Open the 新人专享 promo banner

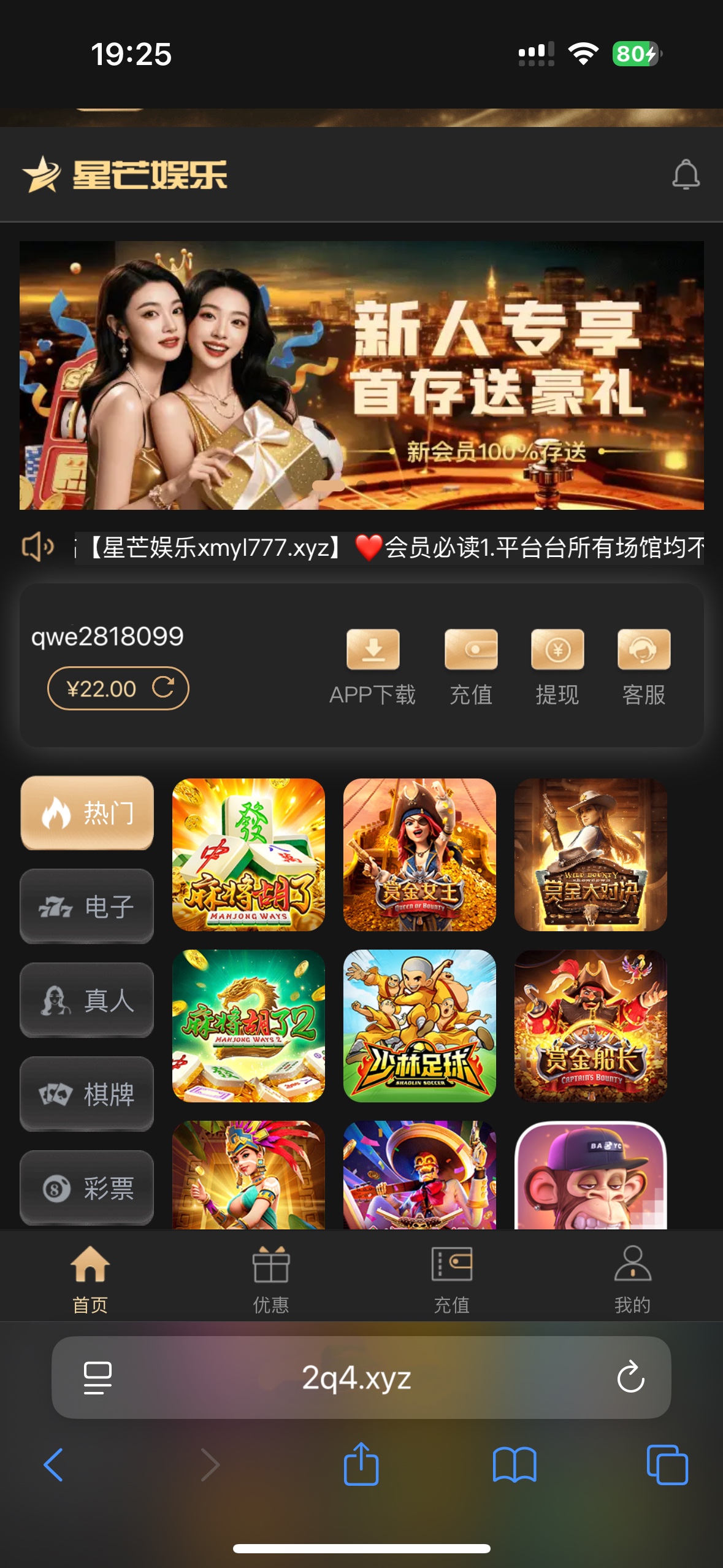(361, 375)
